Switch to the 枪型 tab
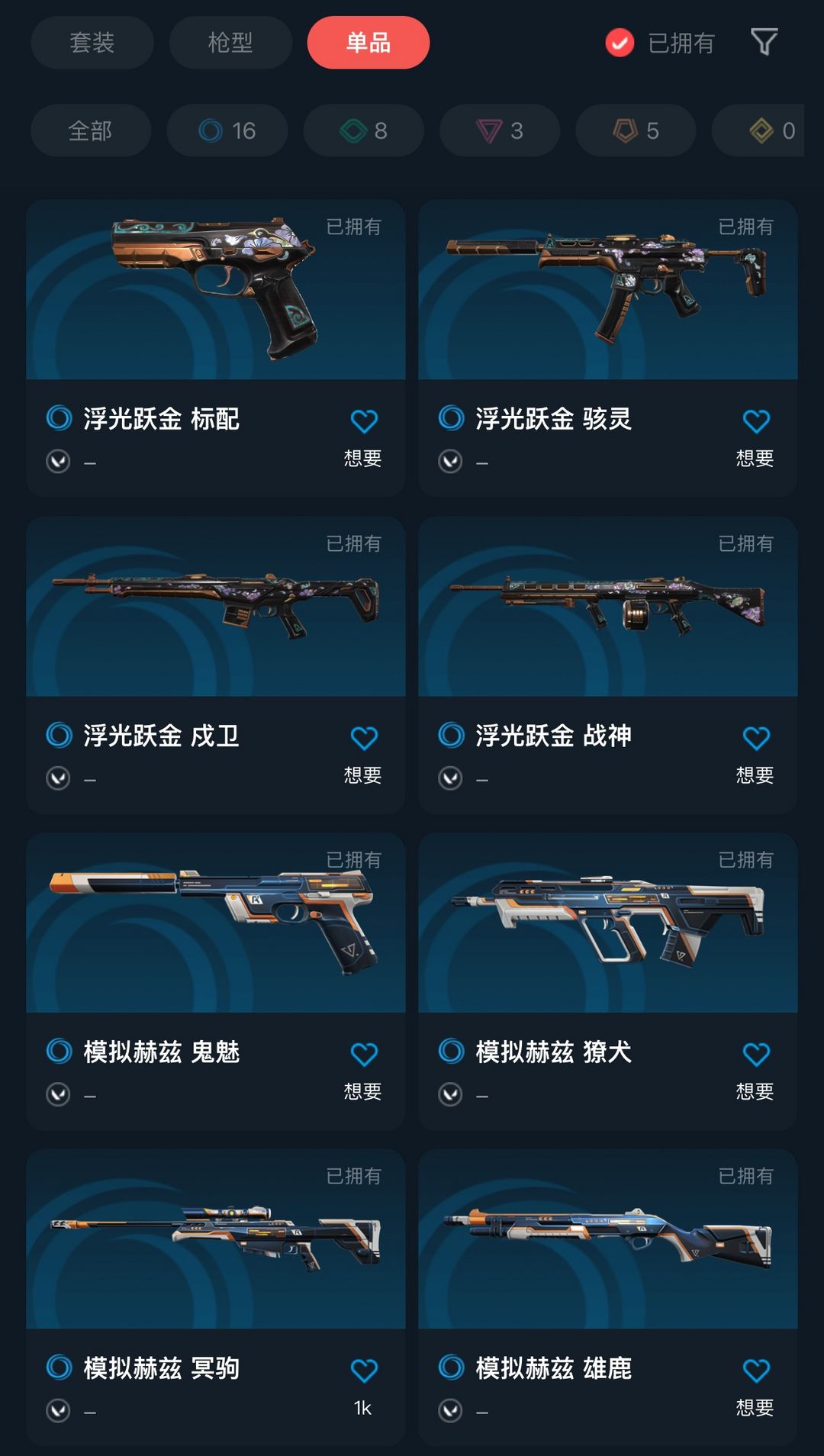 coord(230,43)
